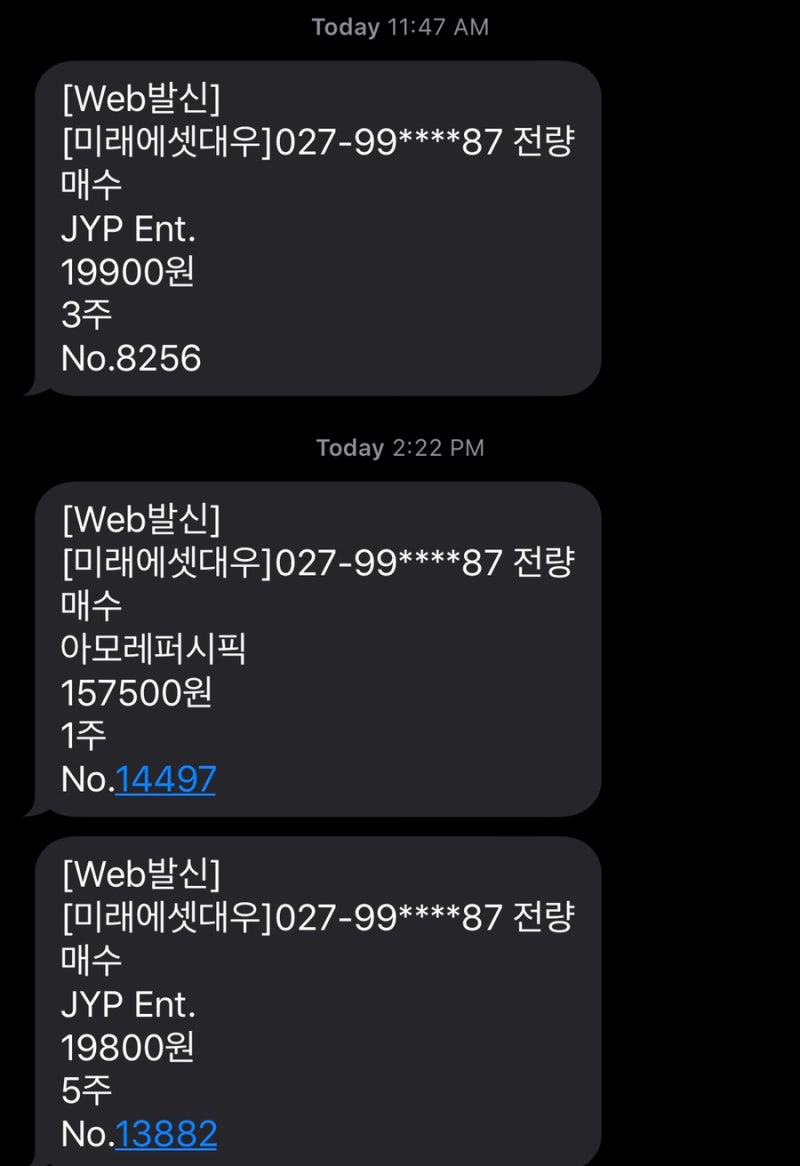The width and height of the screenshot is (800, 1166).
Task: Click the 19900원 price text
Action: [x=125, y=270]
